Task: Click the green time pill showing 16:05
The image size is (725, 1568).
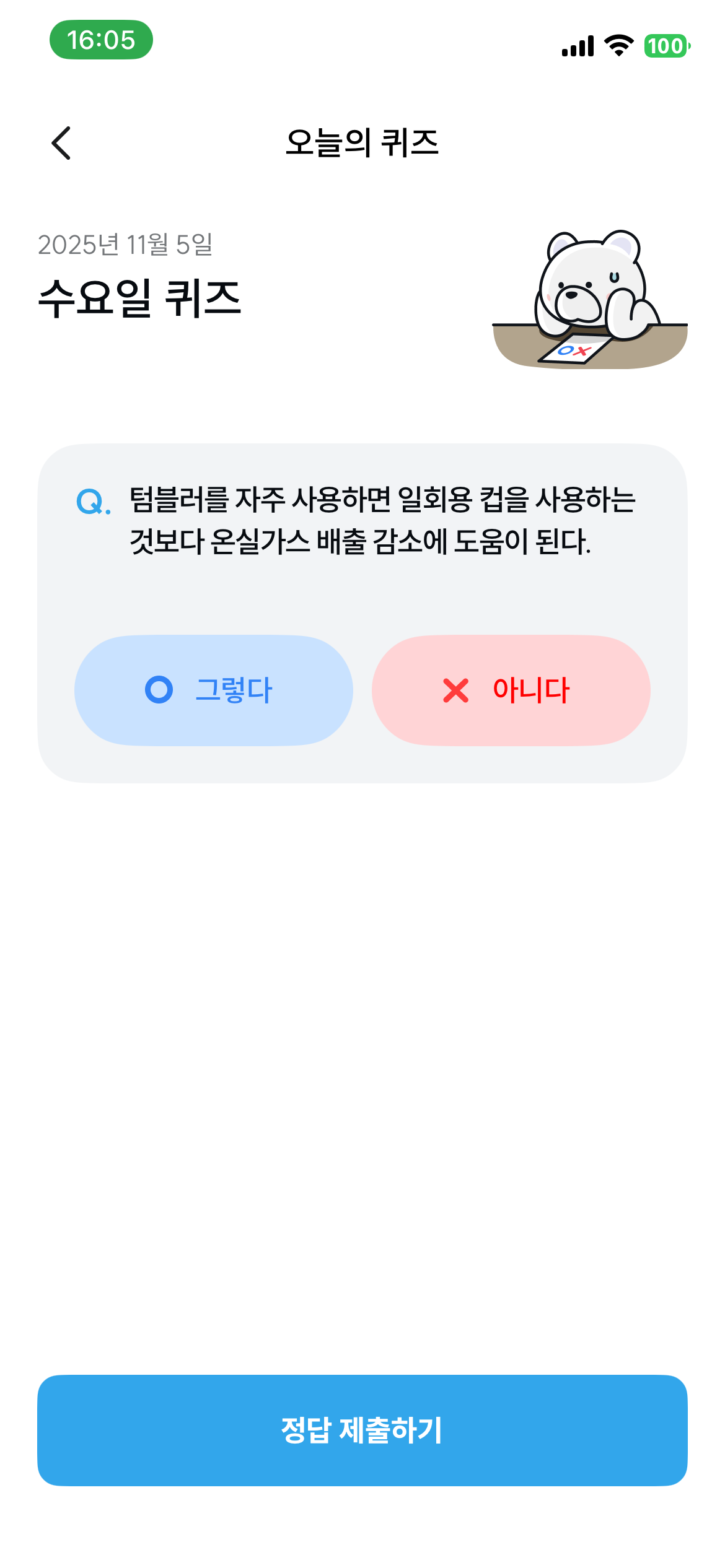Action: [102, 41]
